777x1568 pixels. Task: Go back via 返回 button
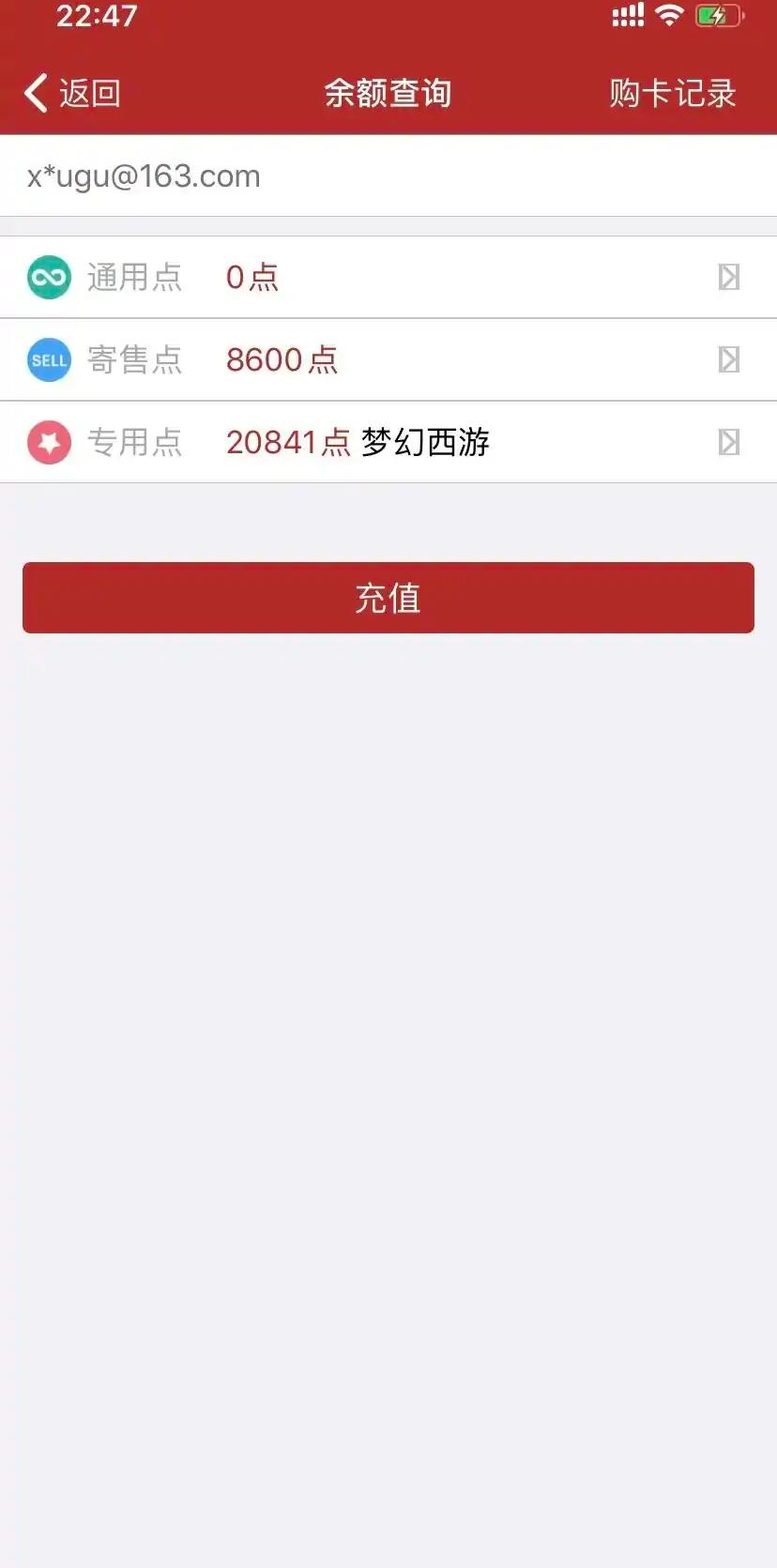tap(72, 93)
